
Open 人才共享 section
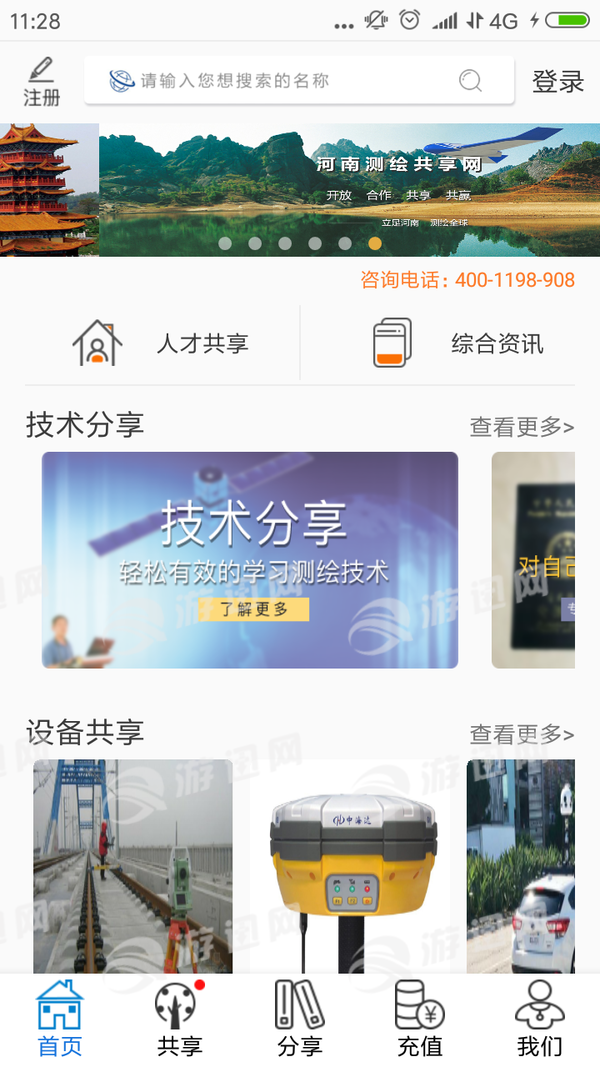[x=162, y=344]
